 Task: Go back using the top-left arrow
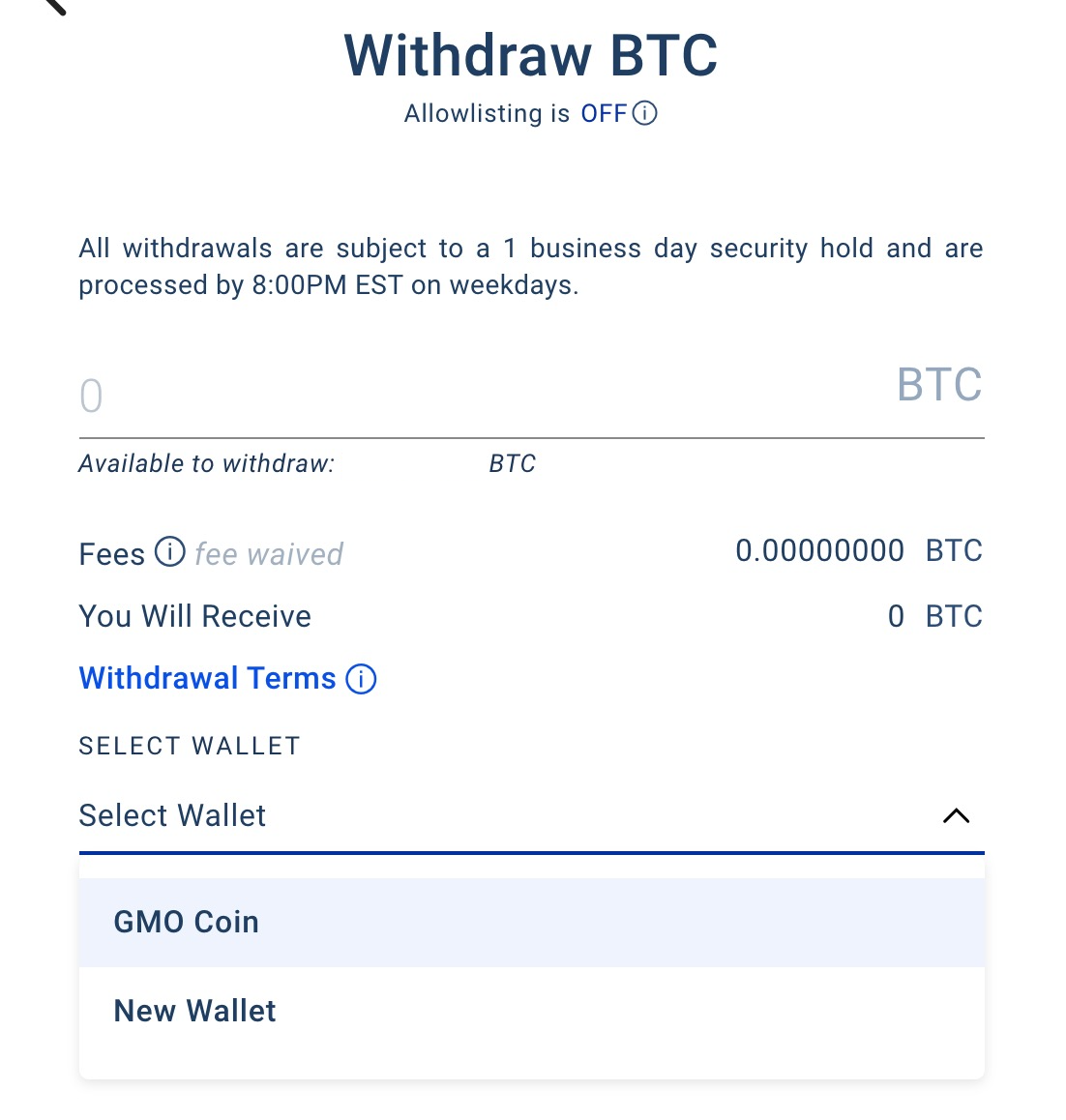[x=53, y=5]
